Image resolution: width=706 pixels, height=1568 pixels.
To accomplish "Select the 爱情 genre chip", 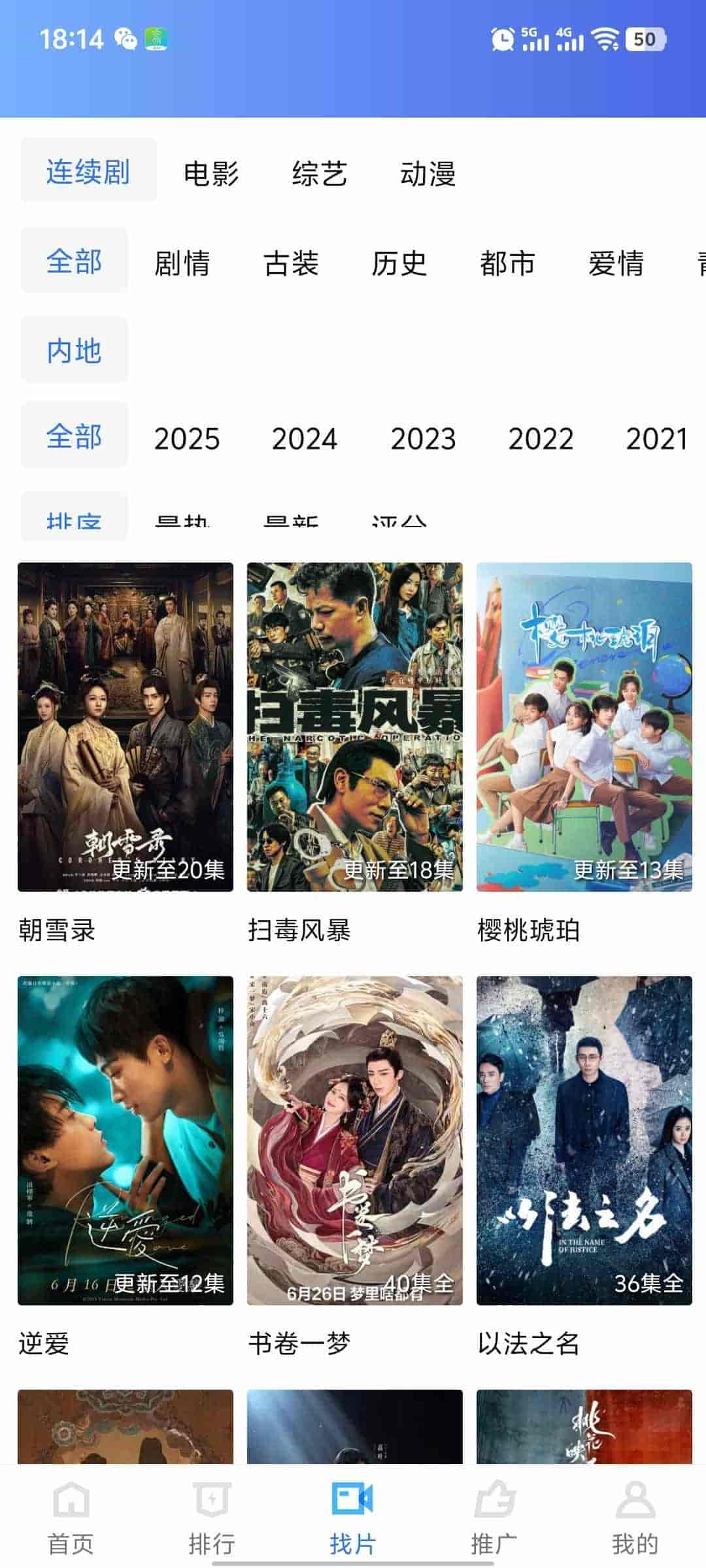I will point(616,263).
